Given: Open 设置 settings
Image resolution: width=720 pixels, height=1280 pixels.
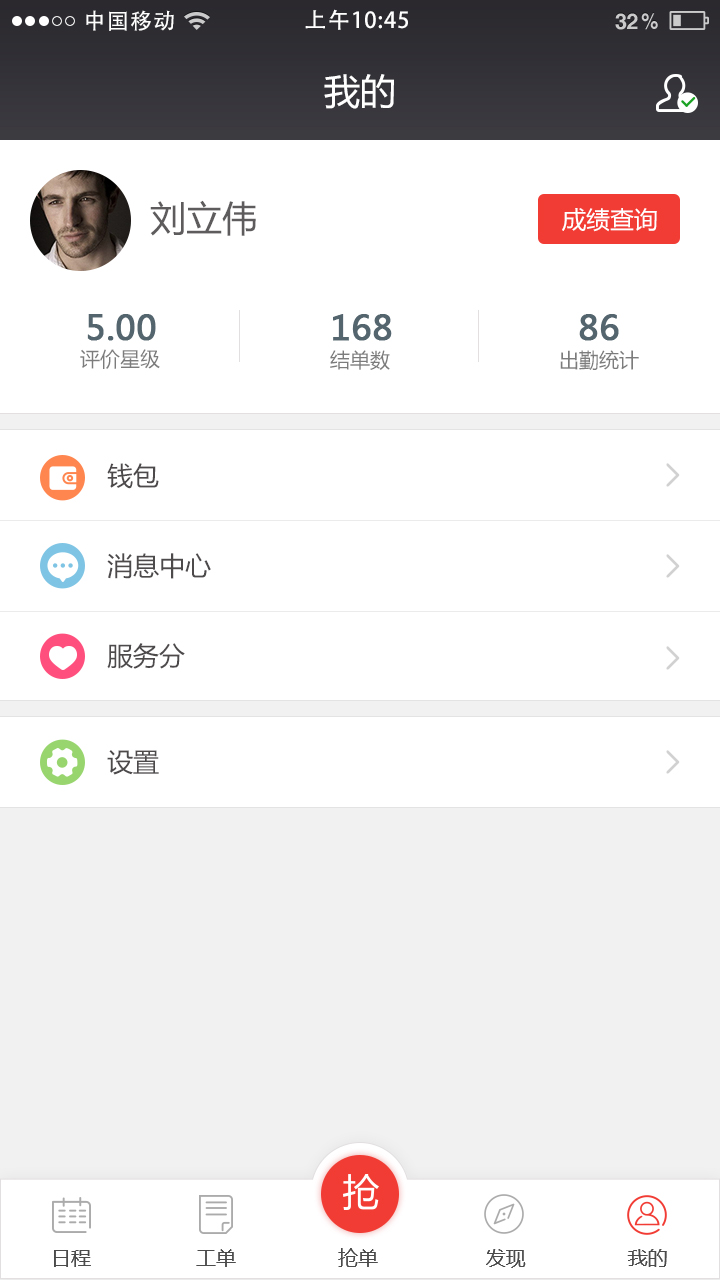Looking at the screenshot, I should 360,762.
